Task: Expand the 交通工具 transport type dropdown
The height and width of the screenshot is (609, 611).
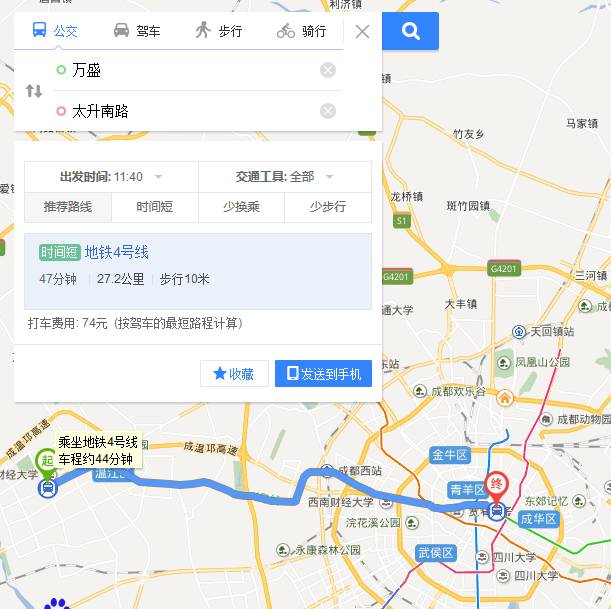Action: pyautogui.click(x=284, y=177)
